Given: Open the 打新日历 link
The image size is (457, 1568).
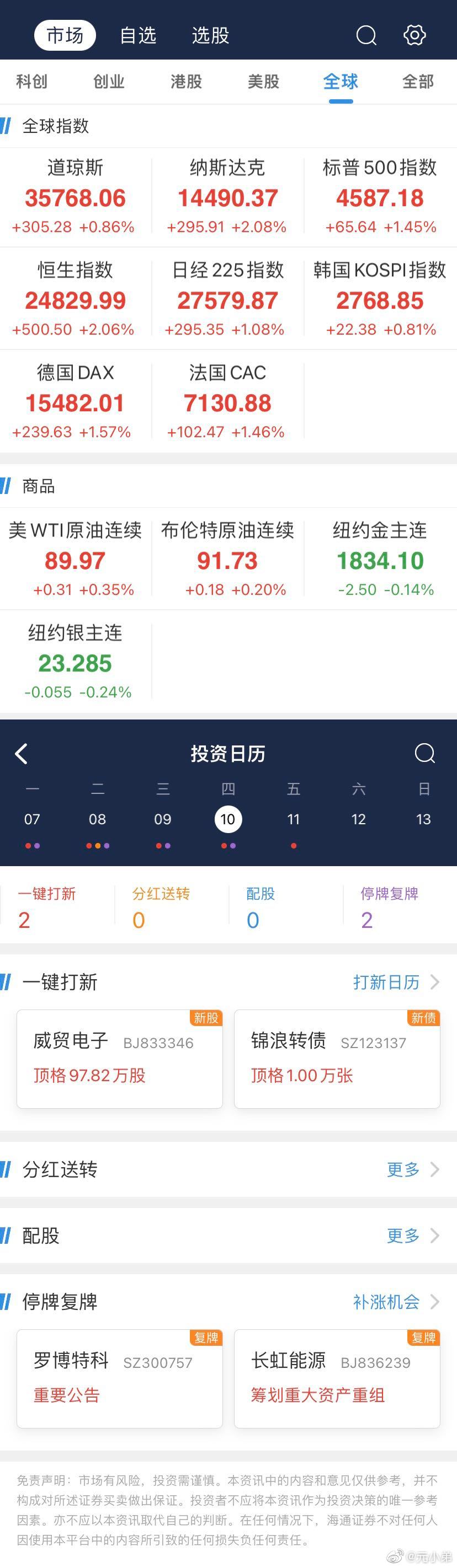Looking at the screenshot, I should (395, 982).
